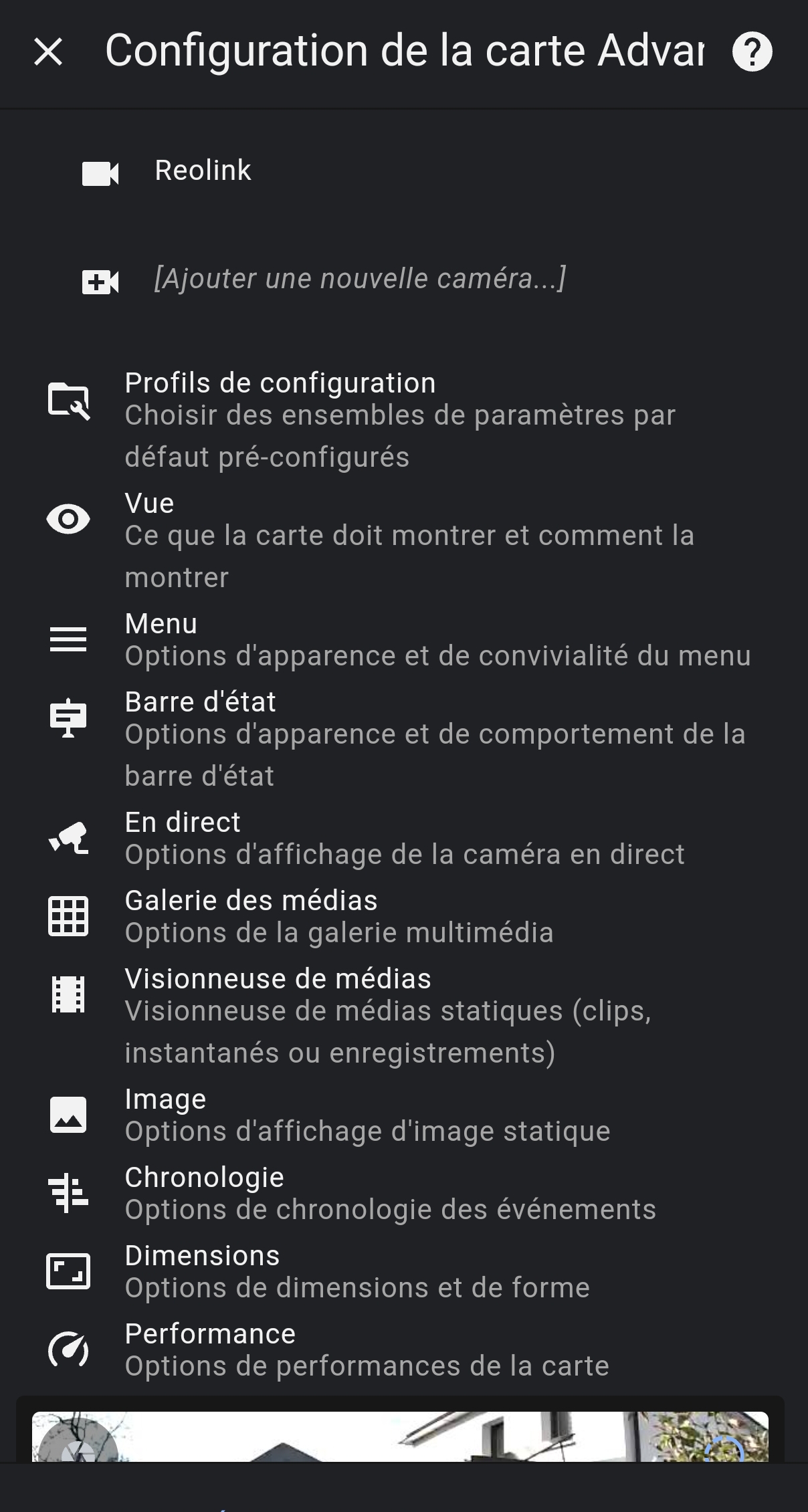Open Profils de configuration section
Viewport: 808px width, 1512px height.
(x=404, y=419)
